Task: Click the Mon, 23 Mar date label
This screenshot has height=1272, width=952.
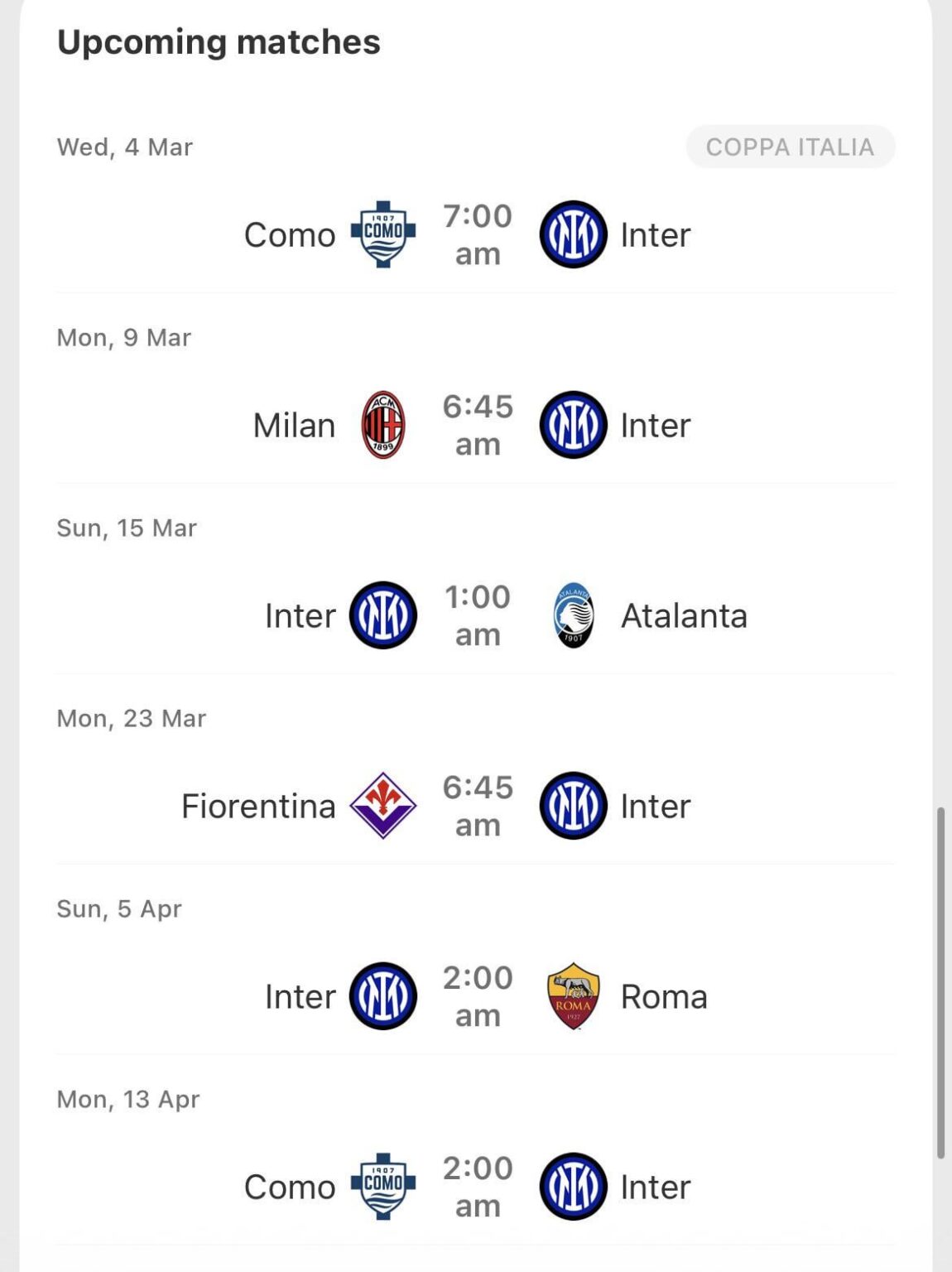Action: point(130,718)
